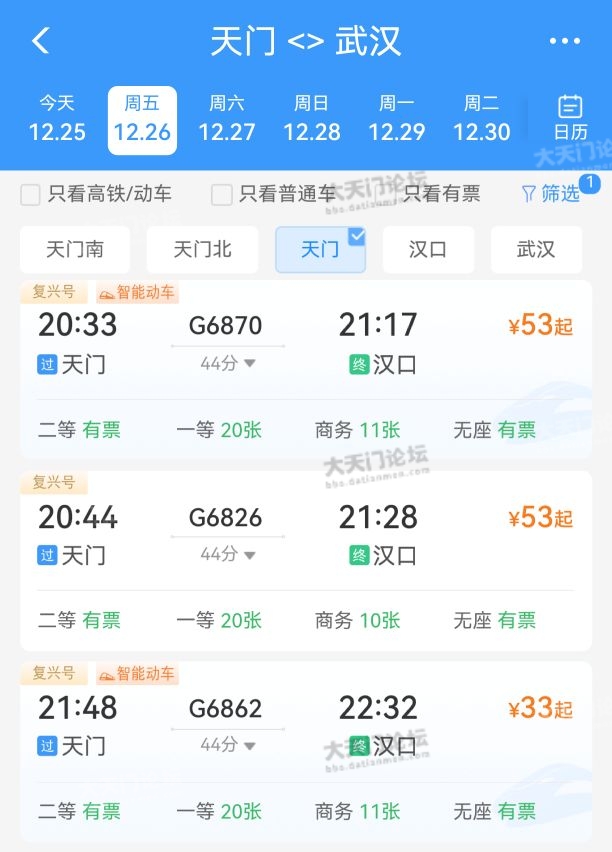
Task: Filter by 武汉 station
Action: click(536, 249)
